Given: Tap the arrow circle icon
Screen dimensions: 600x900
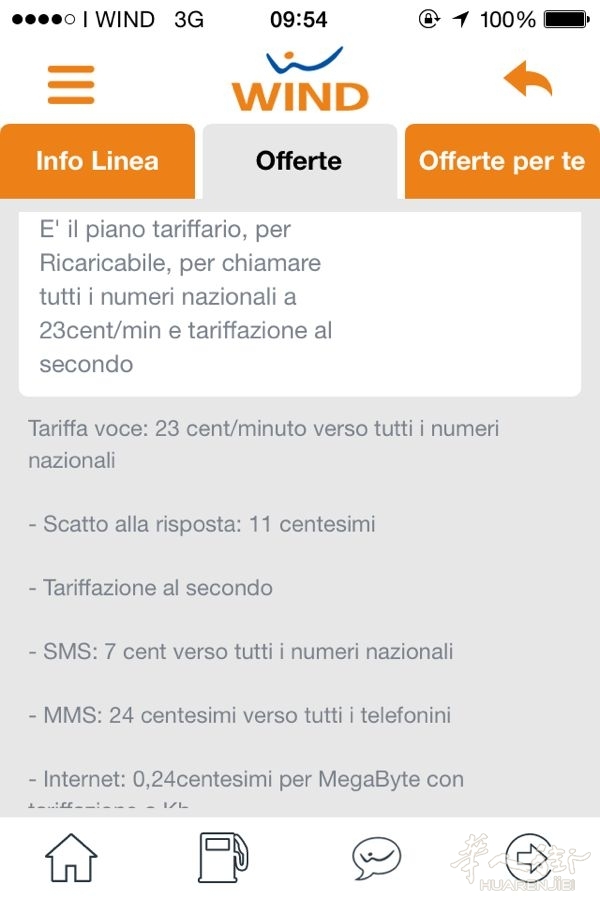Looking at the screenshot, I should (530, 857).
